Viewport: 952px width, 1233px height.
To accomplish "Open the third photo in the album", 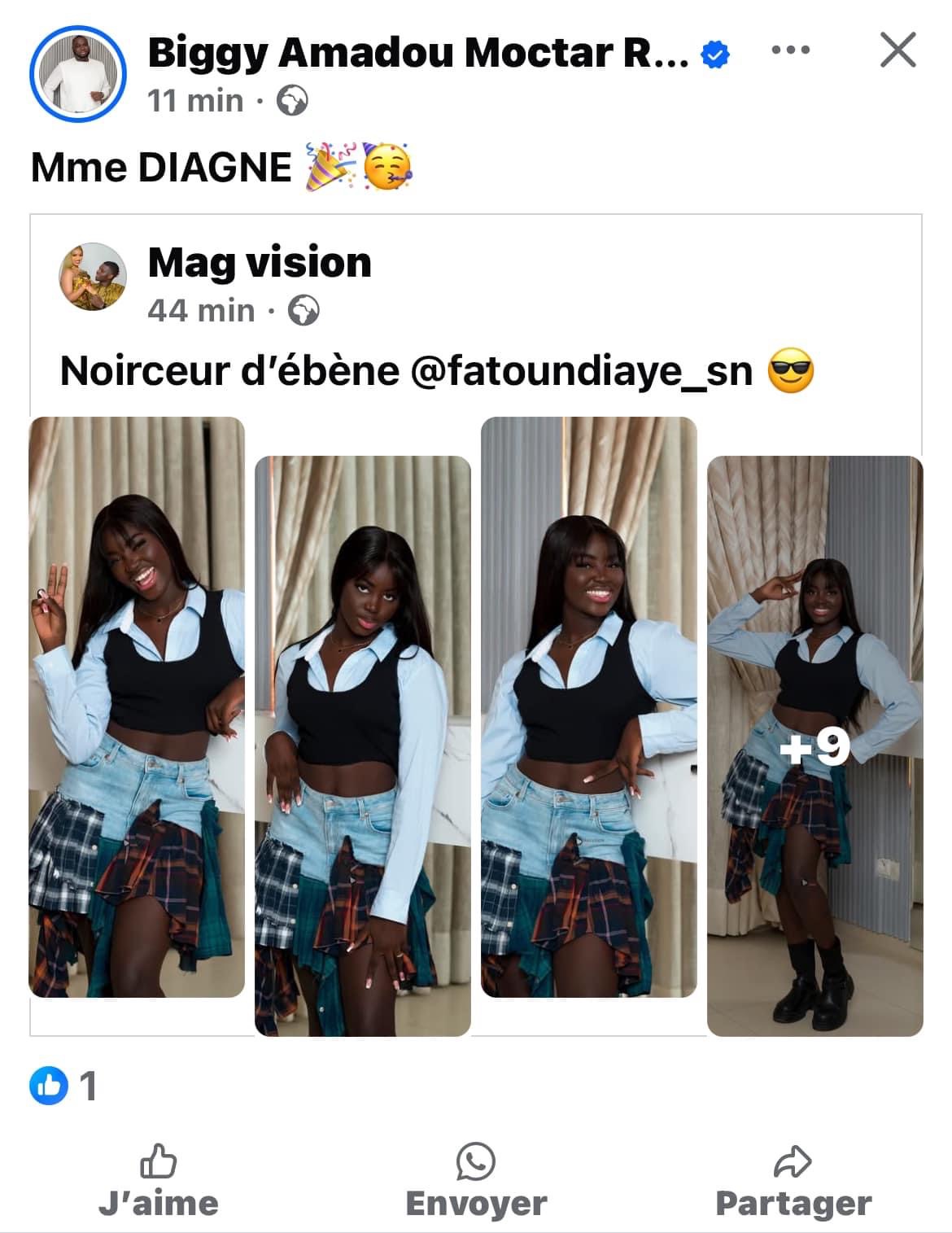I will tap(589, 706).
